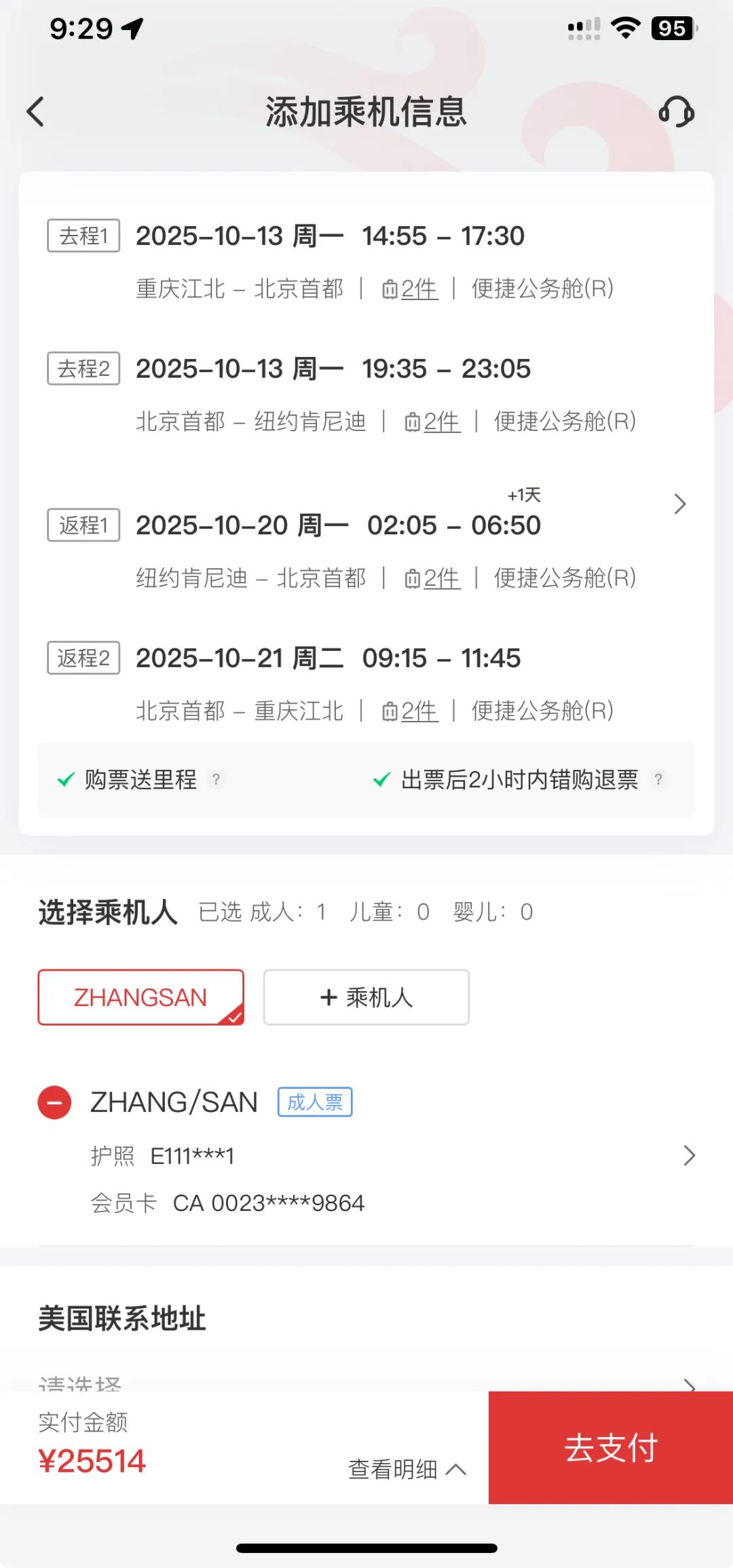View baggage 2件 for 返程2 北京首都–重庆江北
This screenshot has height=1568, width=733.
pyautogui.click(x=411, y=711)
